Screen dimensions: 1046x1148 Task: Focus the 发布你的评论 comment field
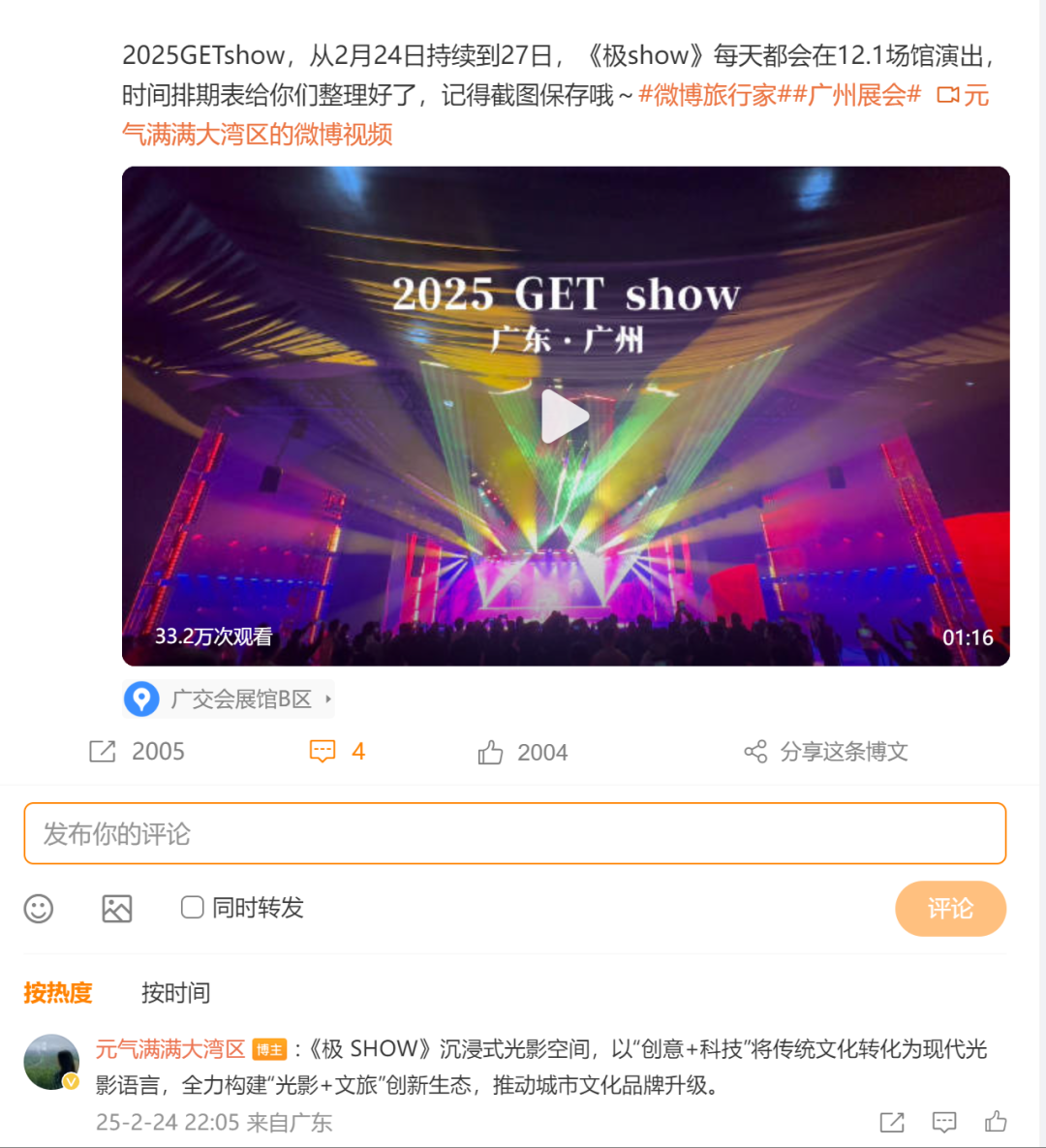[x=514, y=833]
